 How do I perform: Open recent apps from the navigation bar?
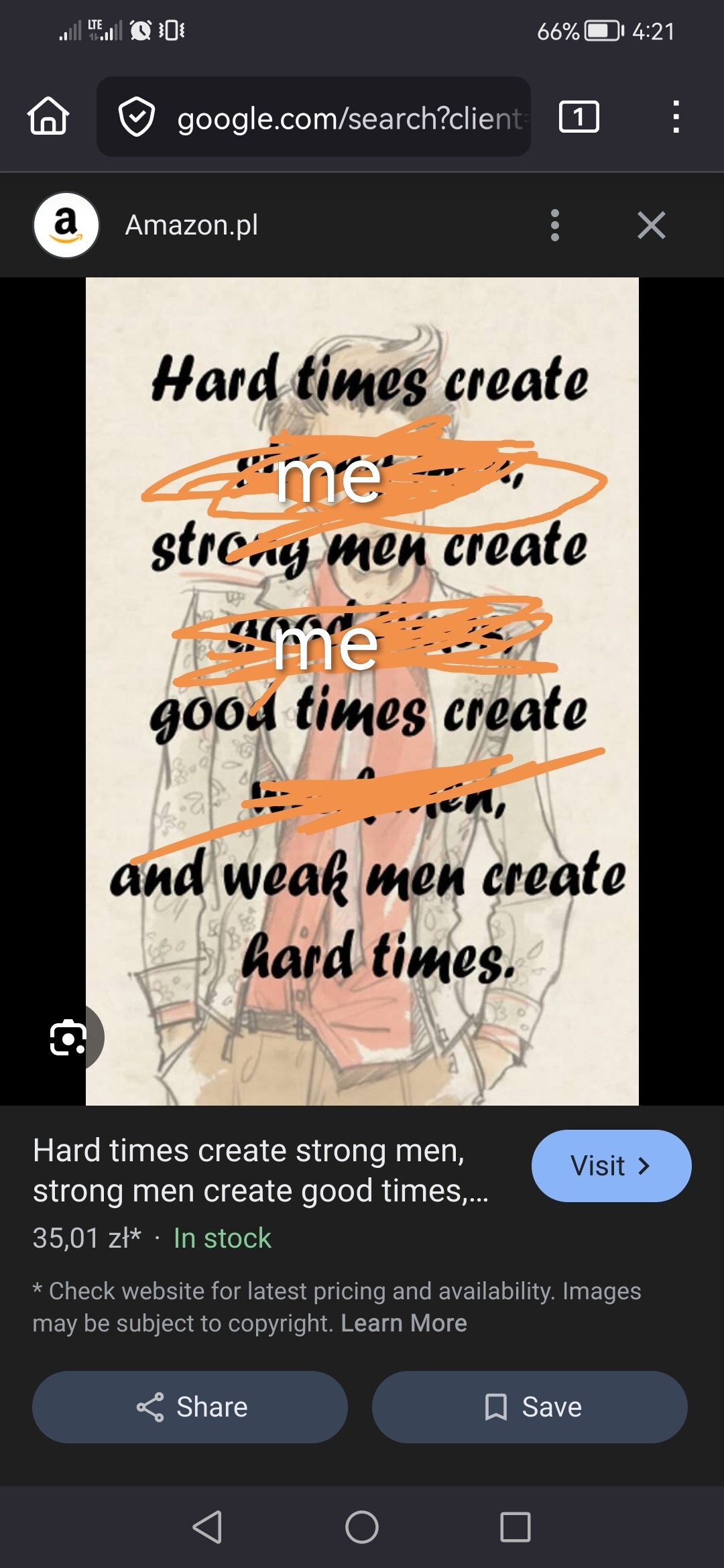pyautogui.click(x=515, y=1527)
